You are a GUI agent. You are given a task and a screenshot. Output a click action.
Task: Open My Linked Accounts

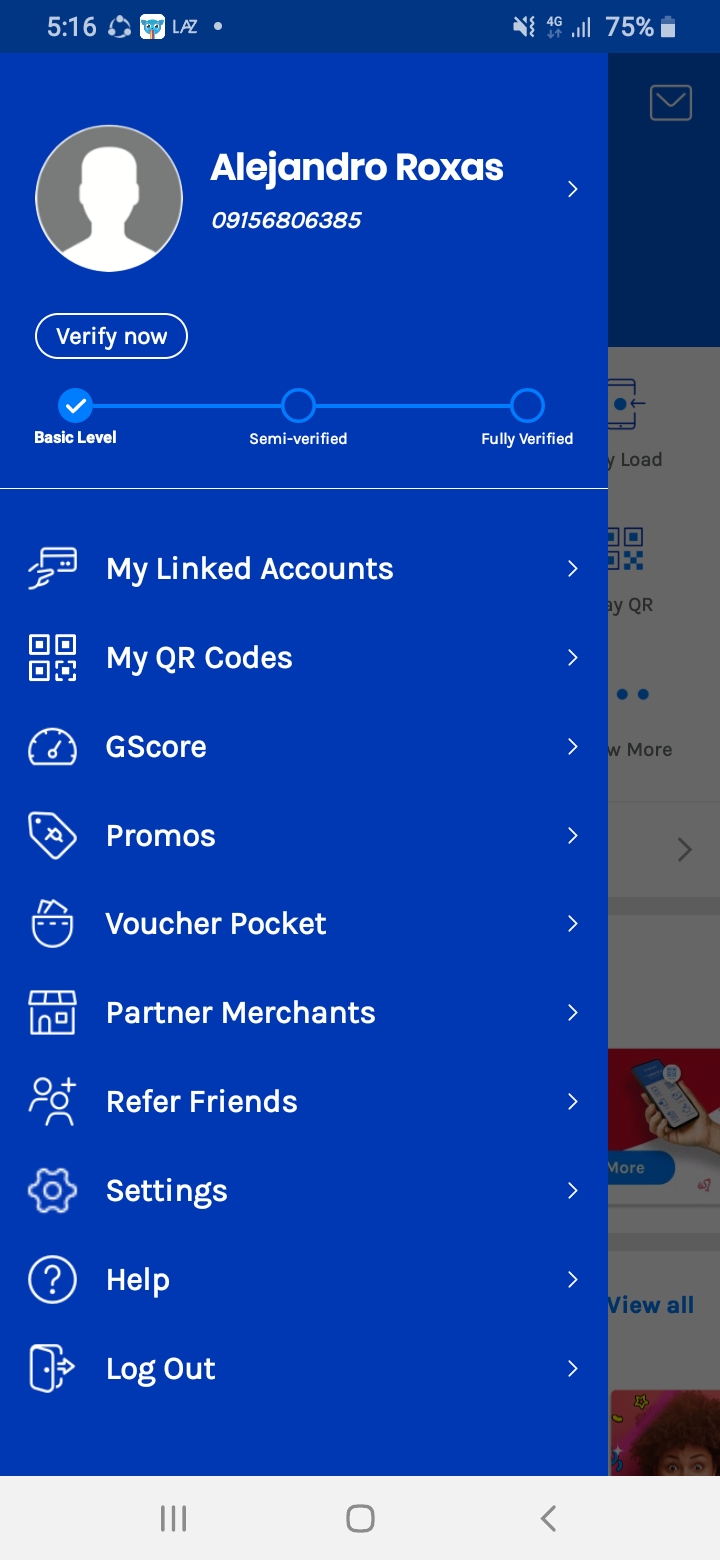(250, 569)
